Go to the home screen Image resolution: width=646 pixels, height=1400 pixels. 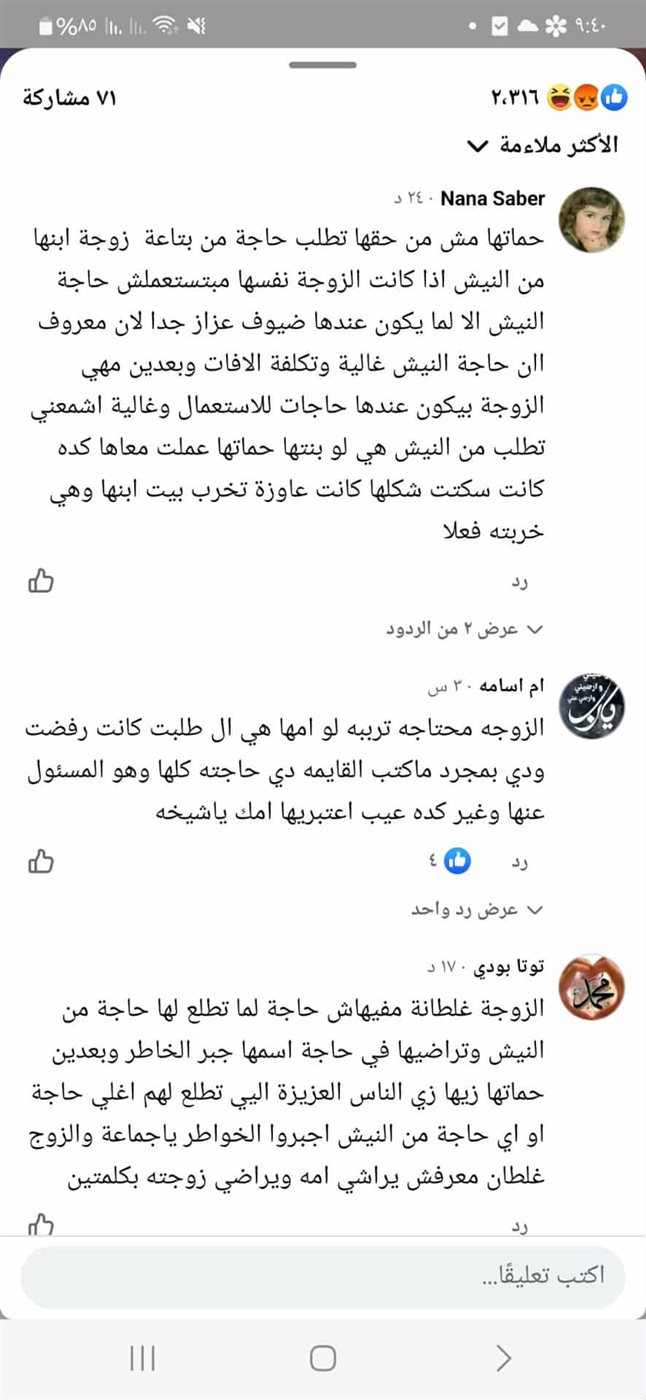(x=323, y=1358)
